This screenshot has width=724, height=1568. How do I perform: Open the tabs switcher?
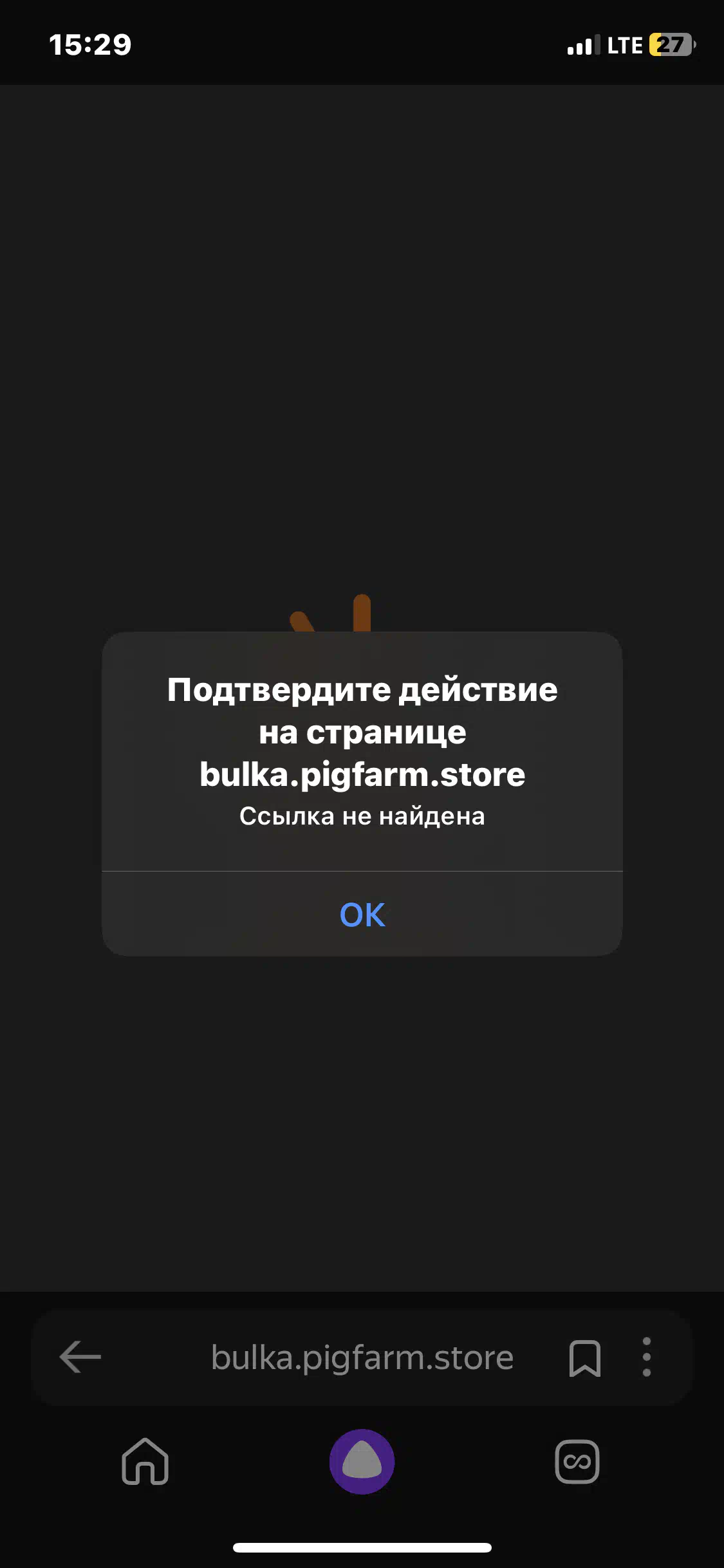click(x=577, y=1461)
